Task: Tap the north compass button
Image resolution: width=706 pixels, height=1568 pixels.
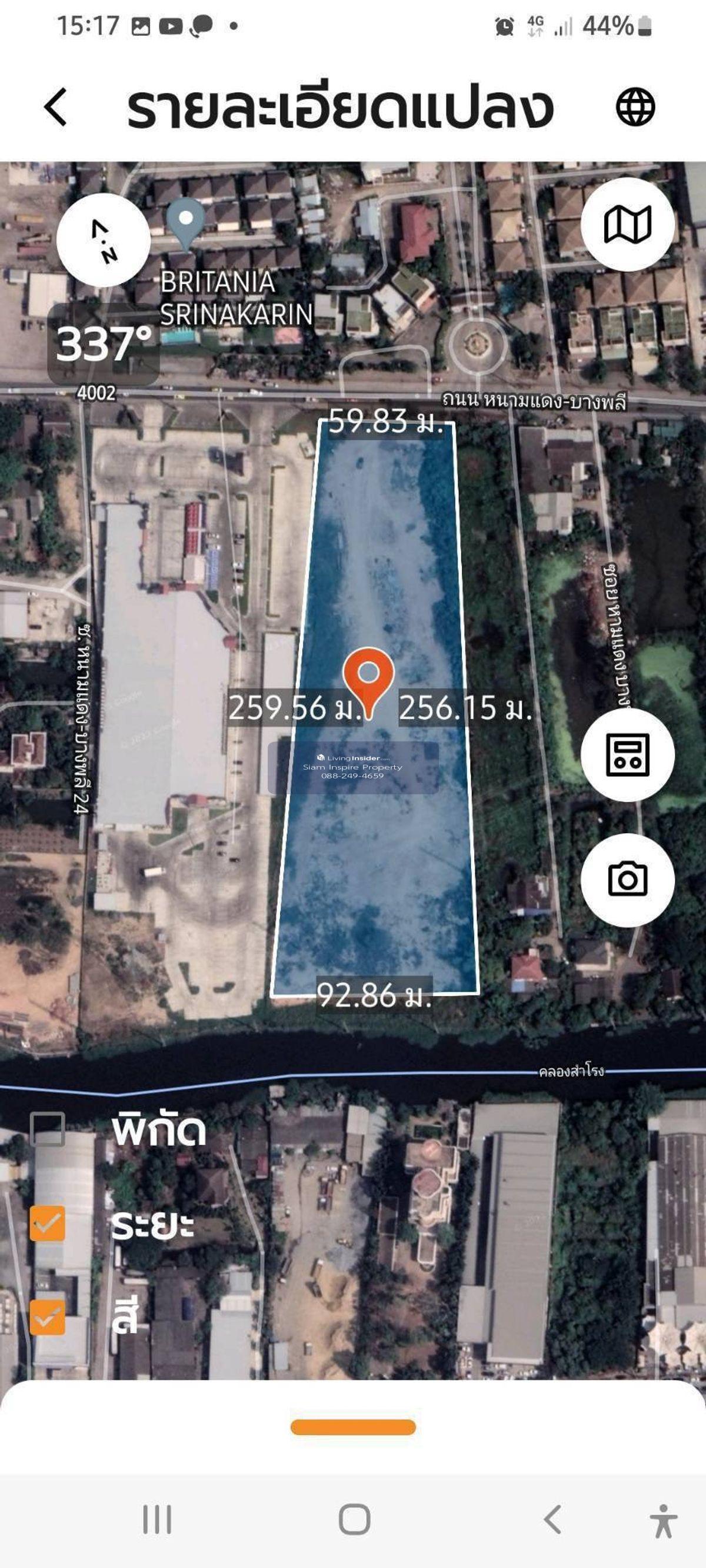Action: click(x=104, y=240)
